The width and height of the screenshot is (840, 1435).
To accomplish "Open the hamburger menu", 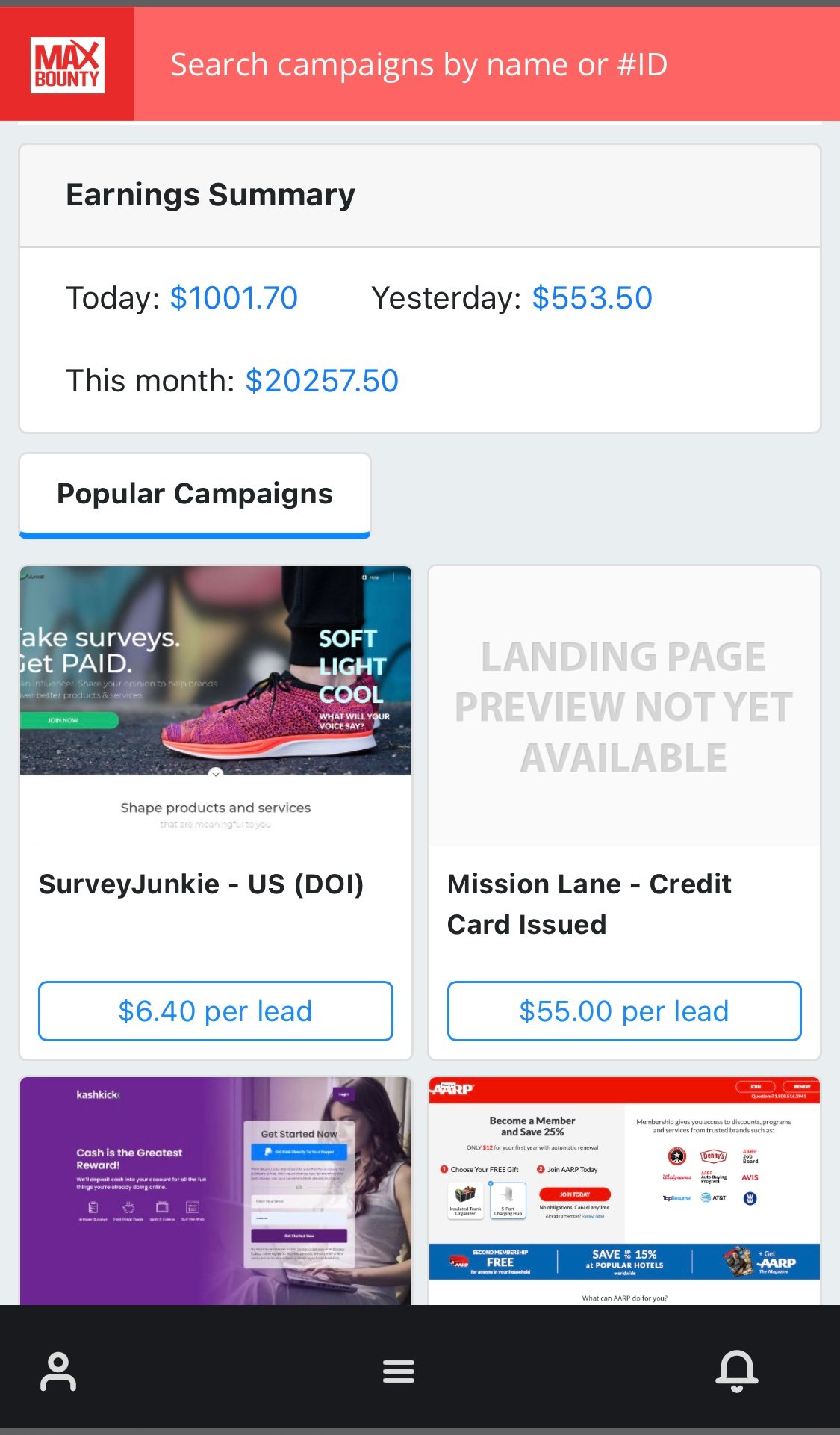I will 399,1371.
